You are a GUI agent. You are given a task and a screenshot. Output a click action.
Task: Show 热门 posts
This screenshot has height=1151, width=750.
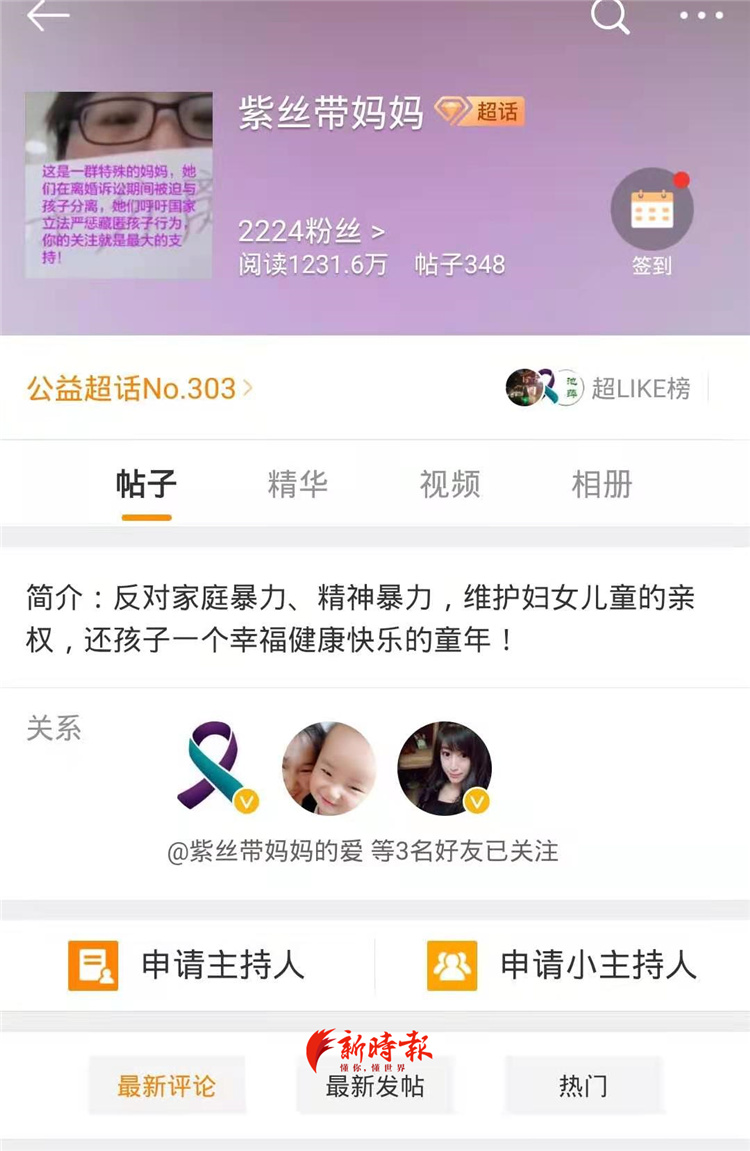(583, 1086)
